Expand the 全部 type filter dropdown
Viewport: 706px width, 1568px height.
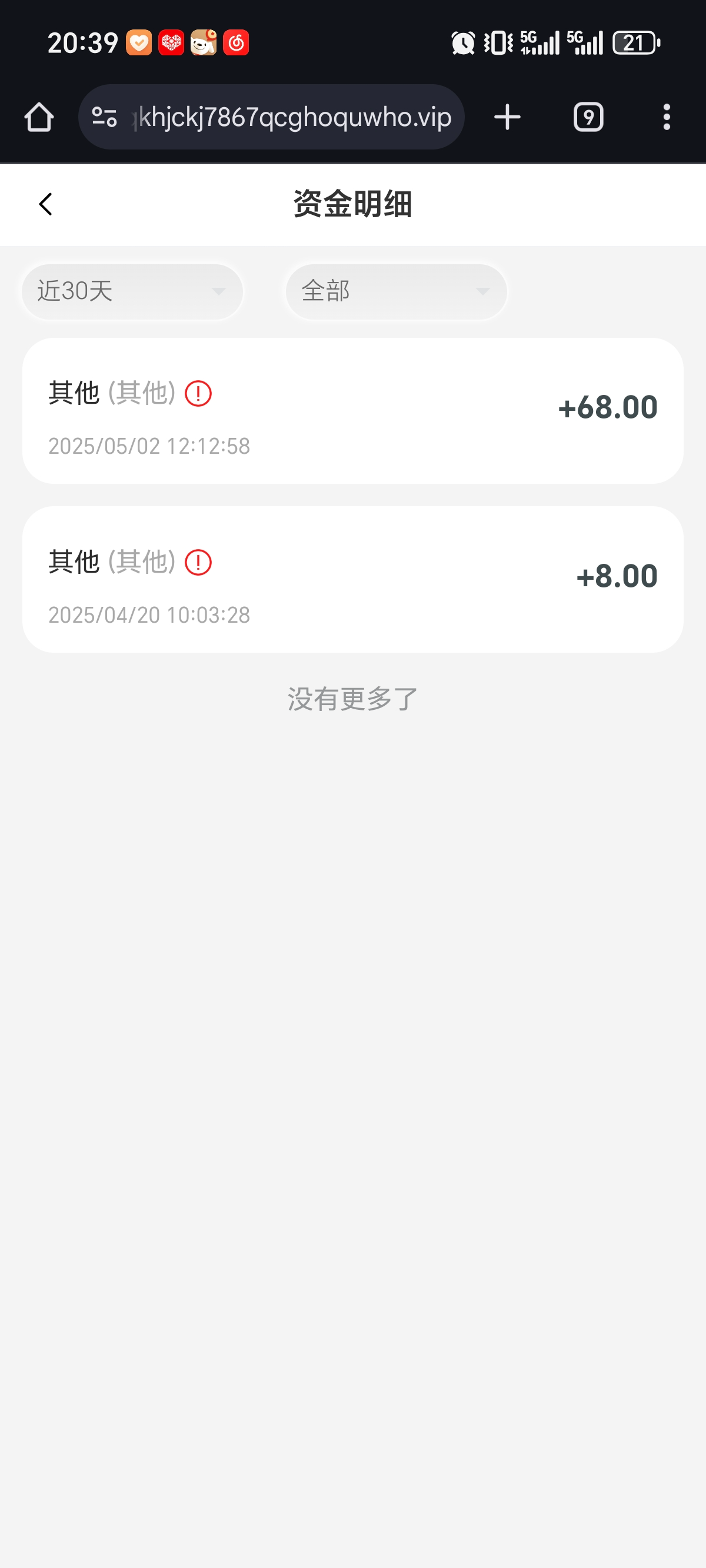396,291
